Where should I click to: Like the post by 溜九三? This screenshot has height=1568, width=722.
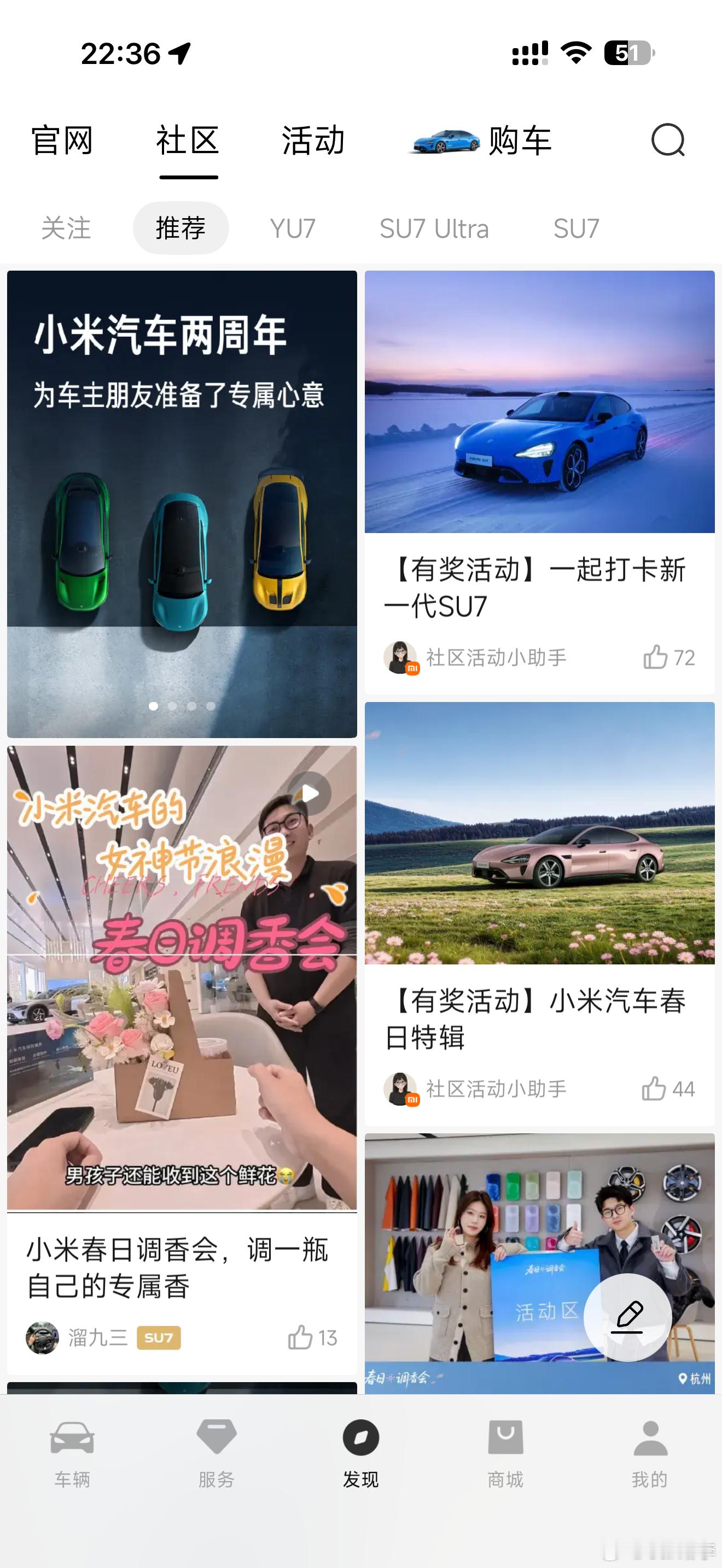(x=300, y=1338)
